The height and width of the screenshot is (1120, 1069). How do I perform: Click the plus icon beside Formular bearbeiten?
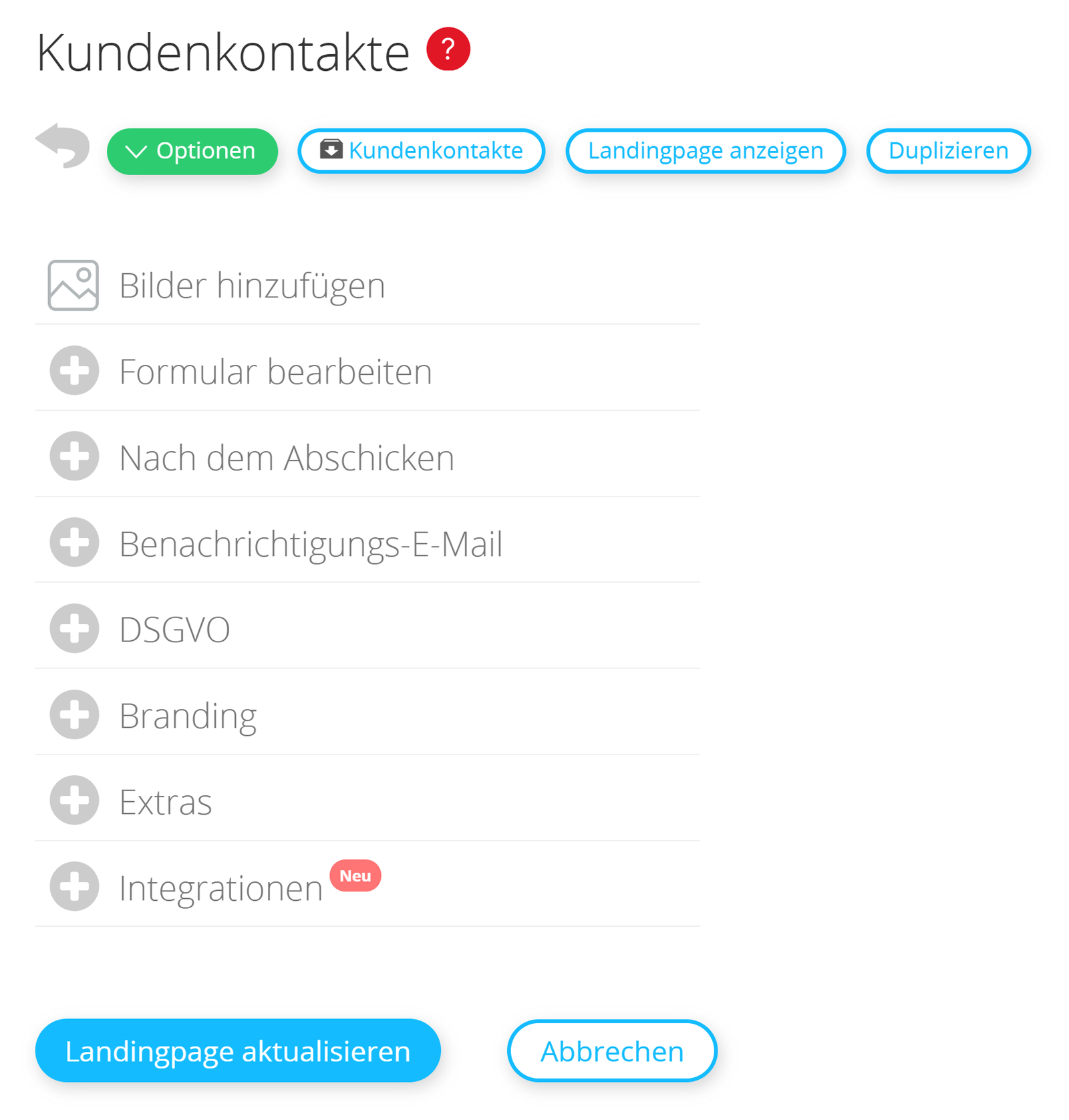(x=73, y=372)
